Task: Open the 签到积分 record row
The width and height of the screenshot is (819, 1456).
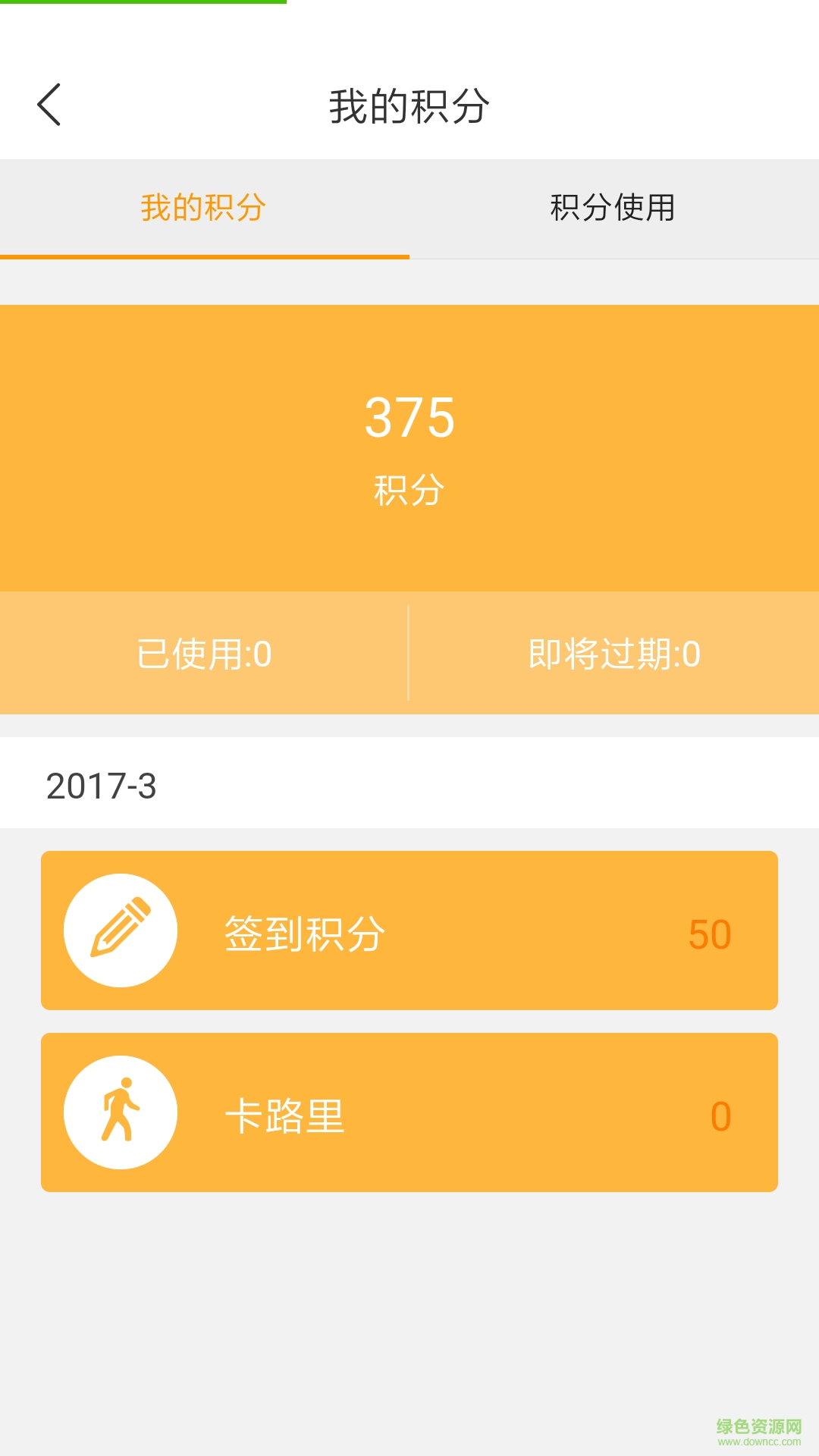Action: 409,931
